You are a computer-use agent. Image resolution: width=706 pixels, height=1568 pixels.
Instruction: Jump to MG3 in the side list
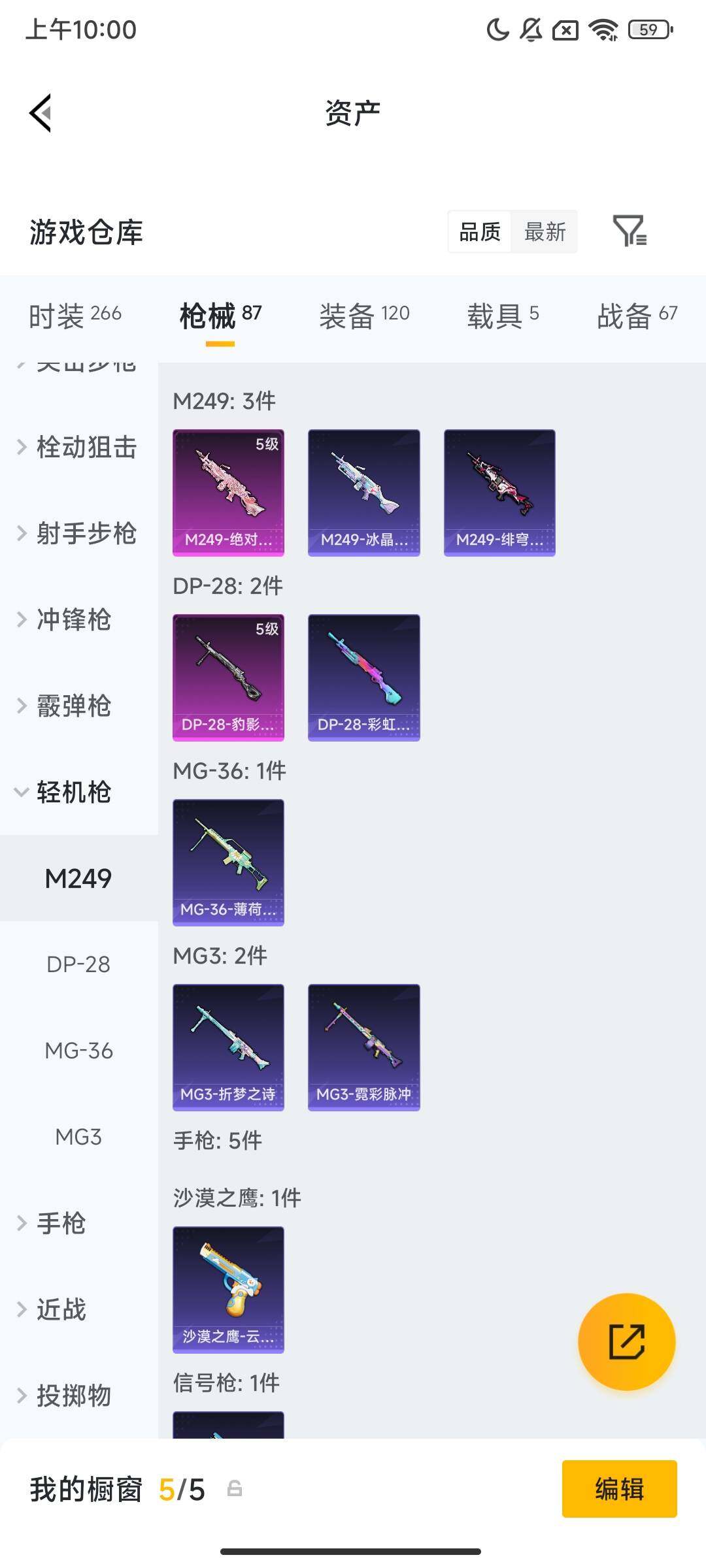point(78,1137)
